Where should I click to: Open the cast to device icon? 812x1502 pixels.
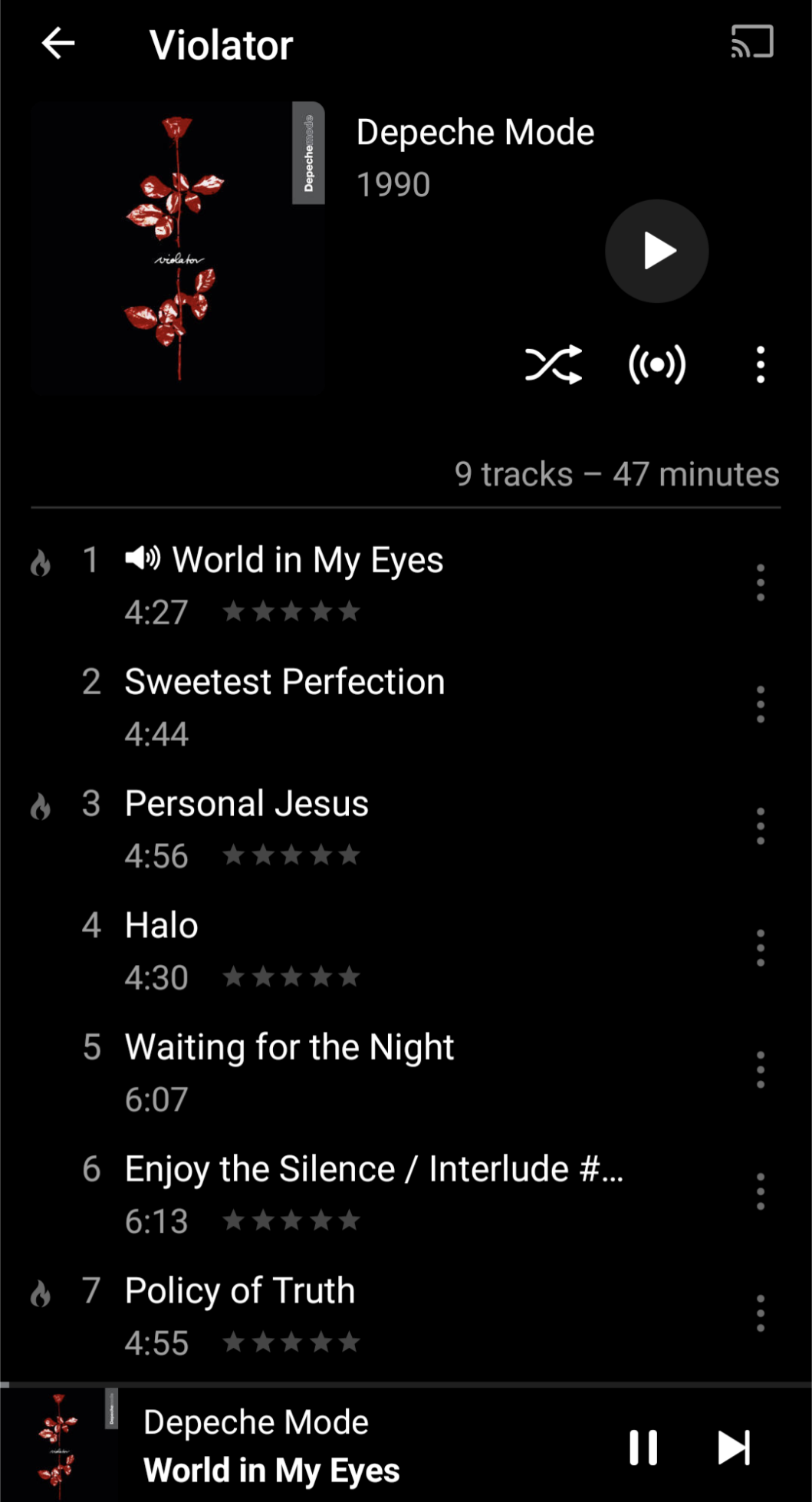click(751, 42)
